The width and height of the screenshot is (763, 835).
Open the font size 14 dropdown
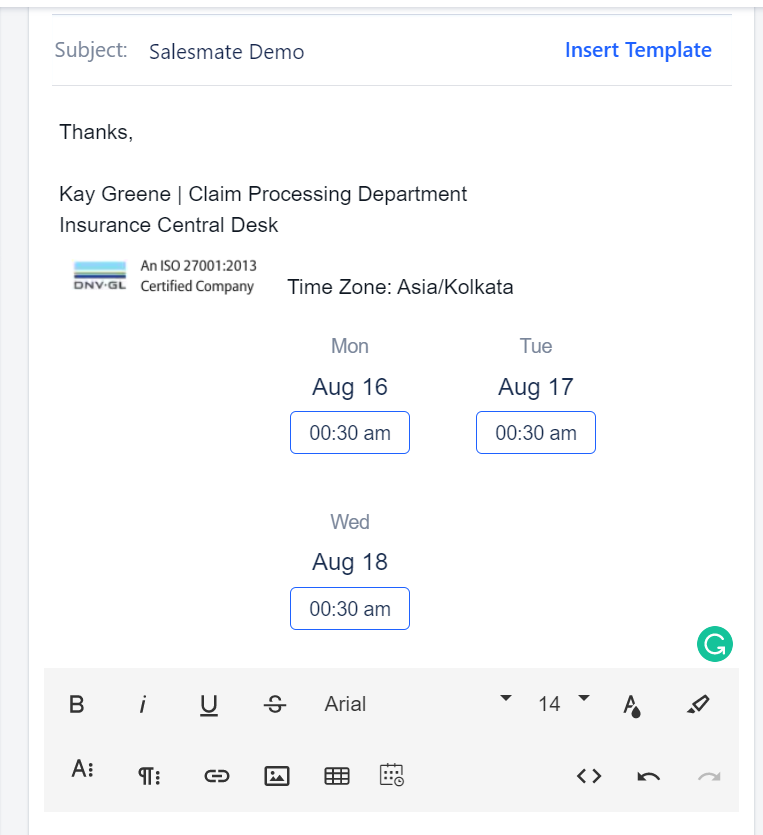pos(563,703)
